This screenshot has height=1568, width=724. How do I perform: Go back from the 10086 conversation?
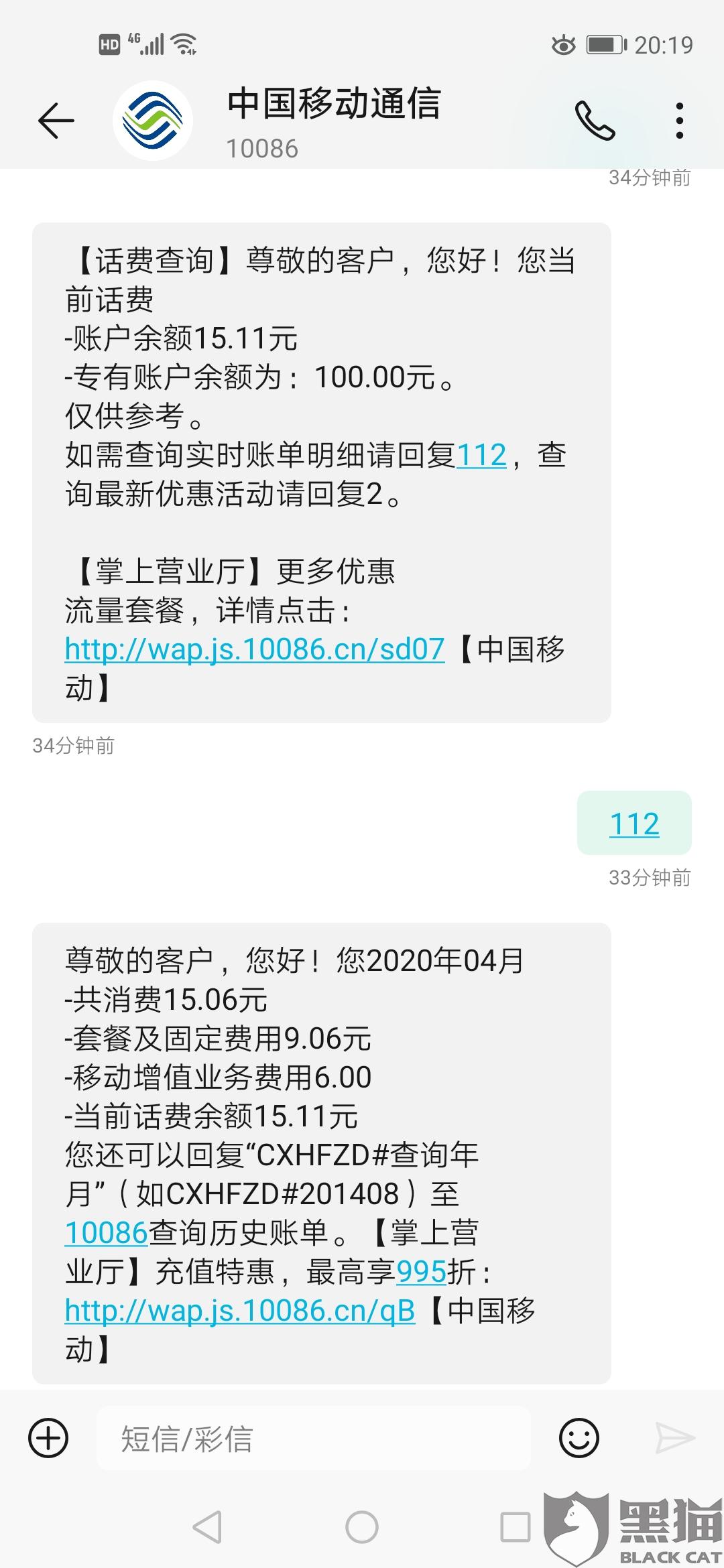pos(56,121)
